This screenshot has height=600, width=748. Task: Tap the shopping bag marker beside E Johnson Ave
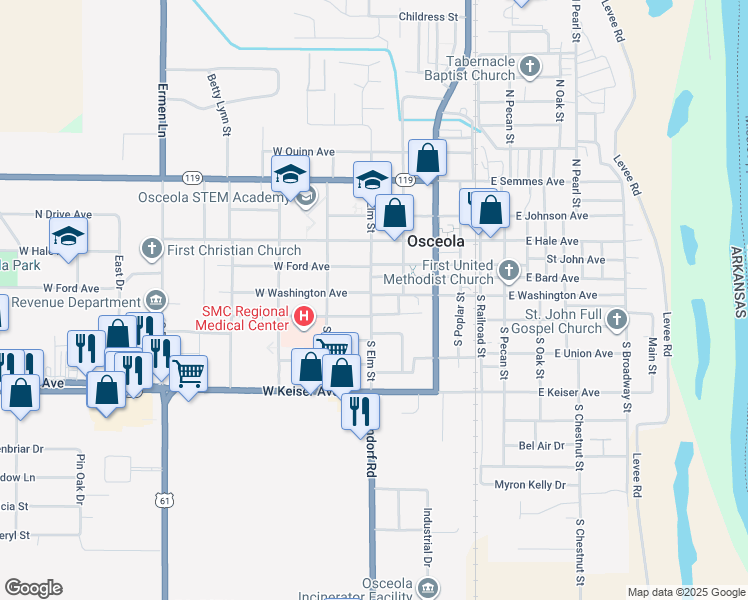pos(490,212)
